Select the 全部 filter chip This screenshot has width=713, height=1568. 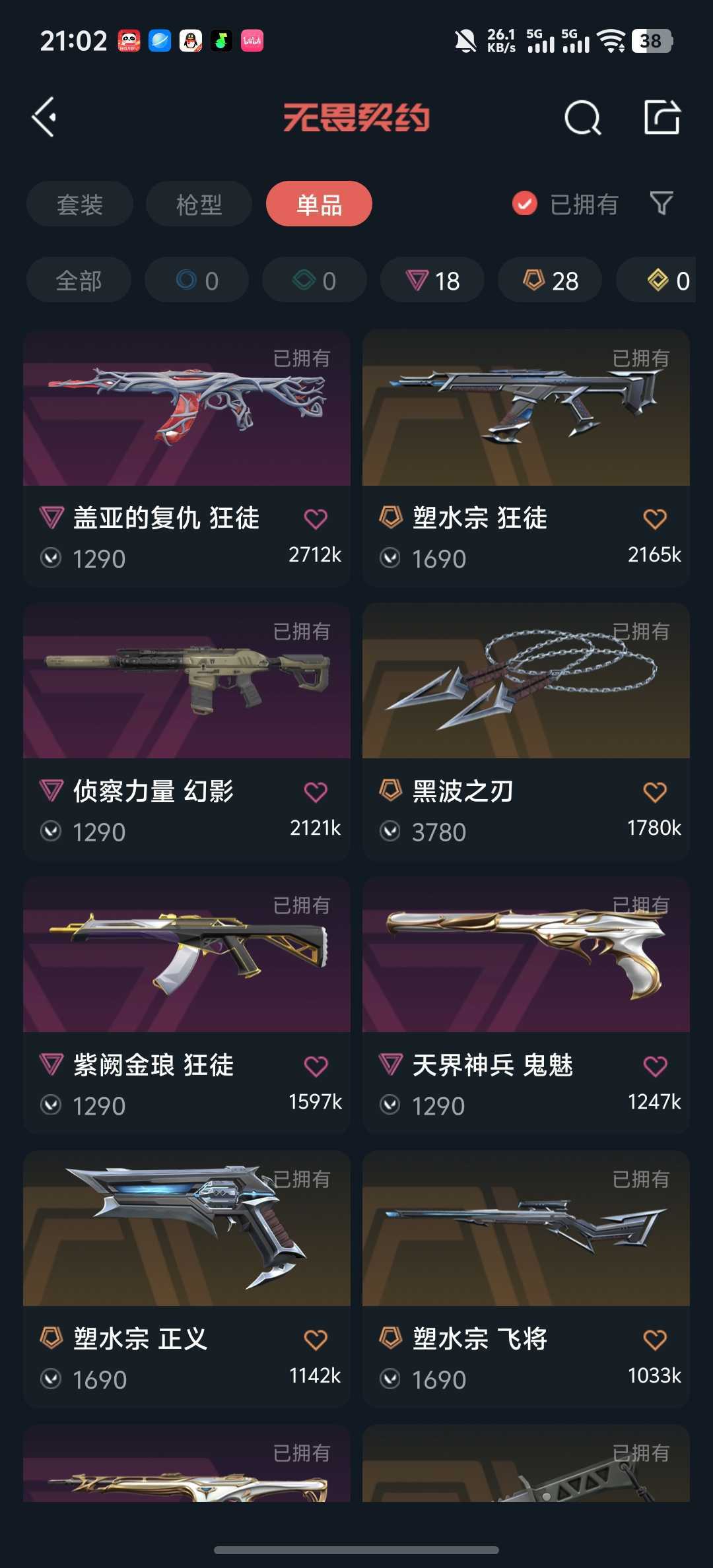[79, 280]
